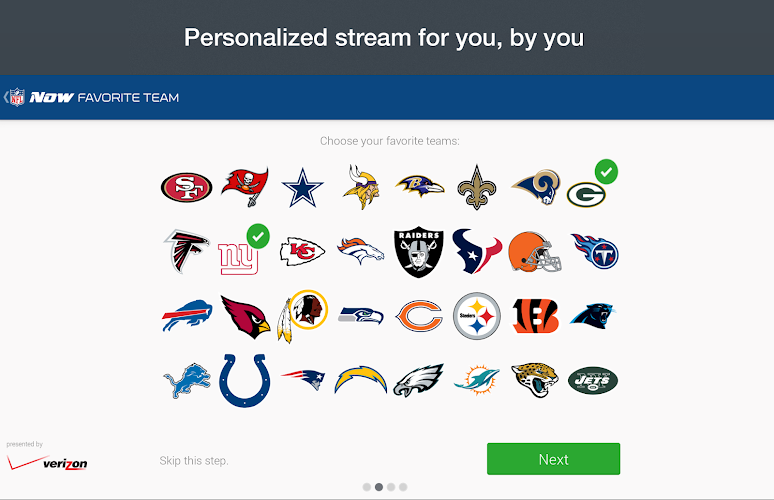Choose the Chicago Bears logo
774x500 pixels.
click(x=418, y=317)
